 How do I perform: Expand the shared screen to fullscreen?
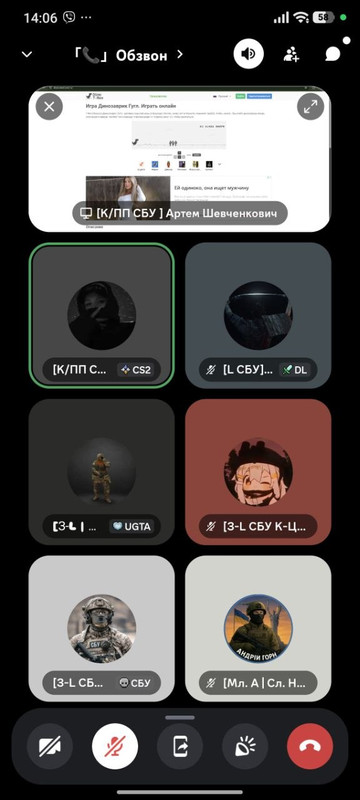coord(311,107)
